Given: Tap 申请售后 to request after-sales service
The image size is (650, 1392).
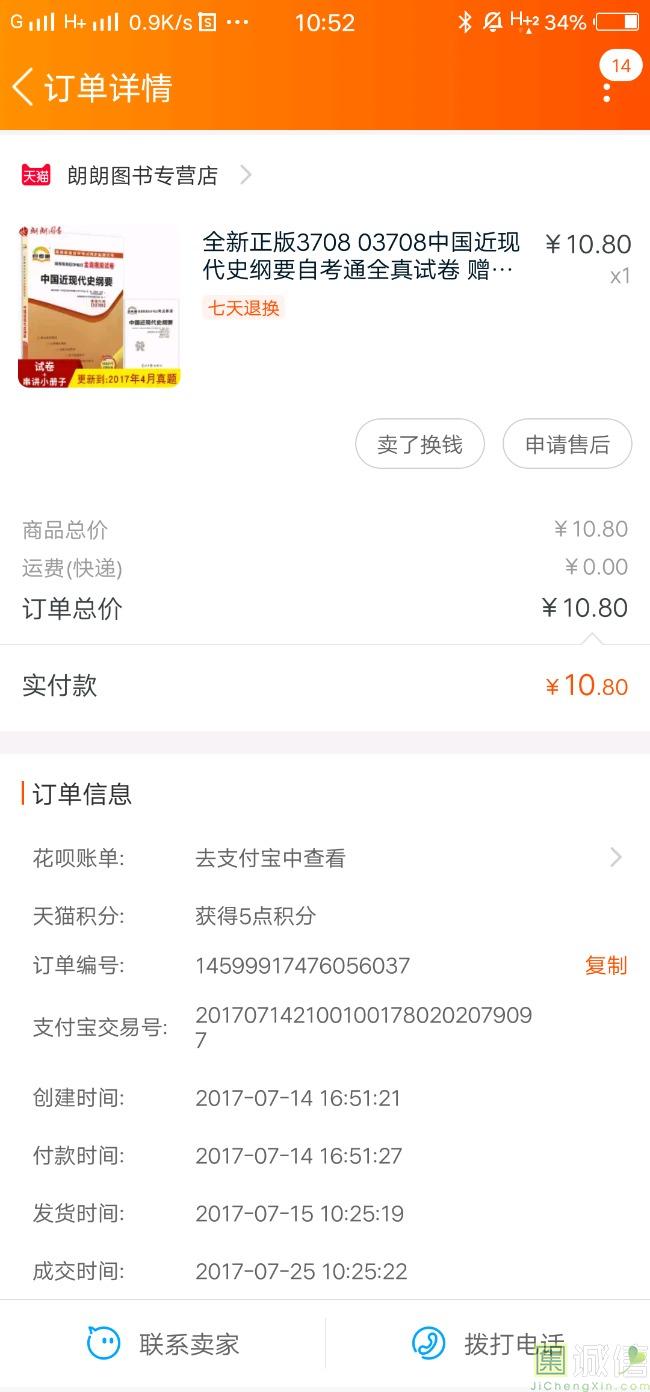Looking at the screenshot, I should [567, 444].
